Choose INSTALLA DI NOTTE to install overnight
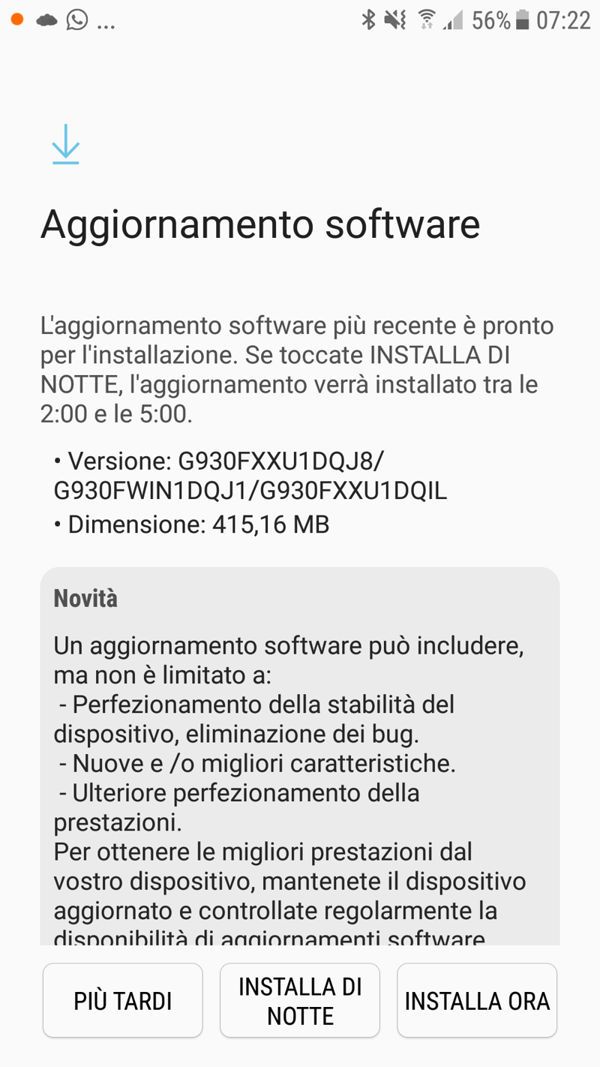The height and width of the screenshot is (1067, 600). pos(300,1000)
